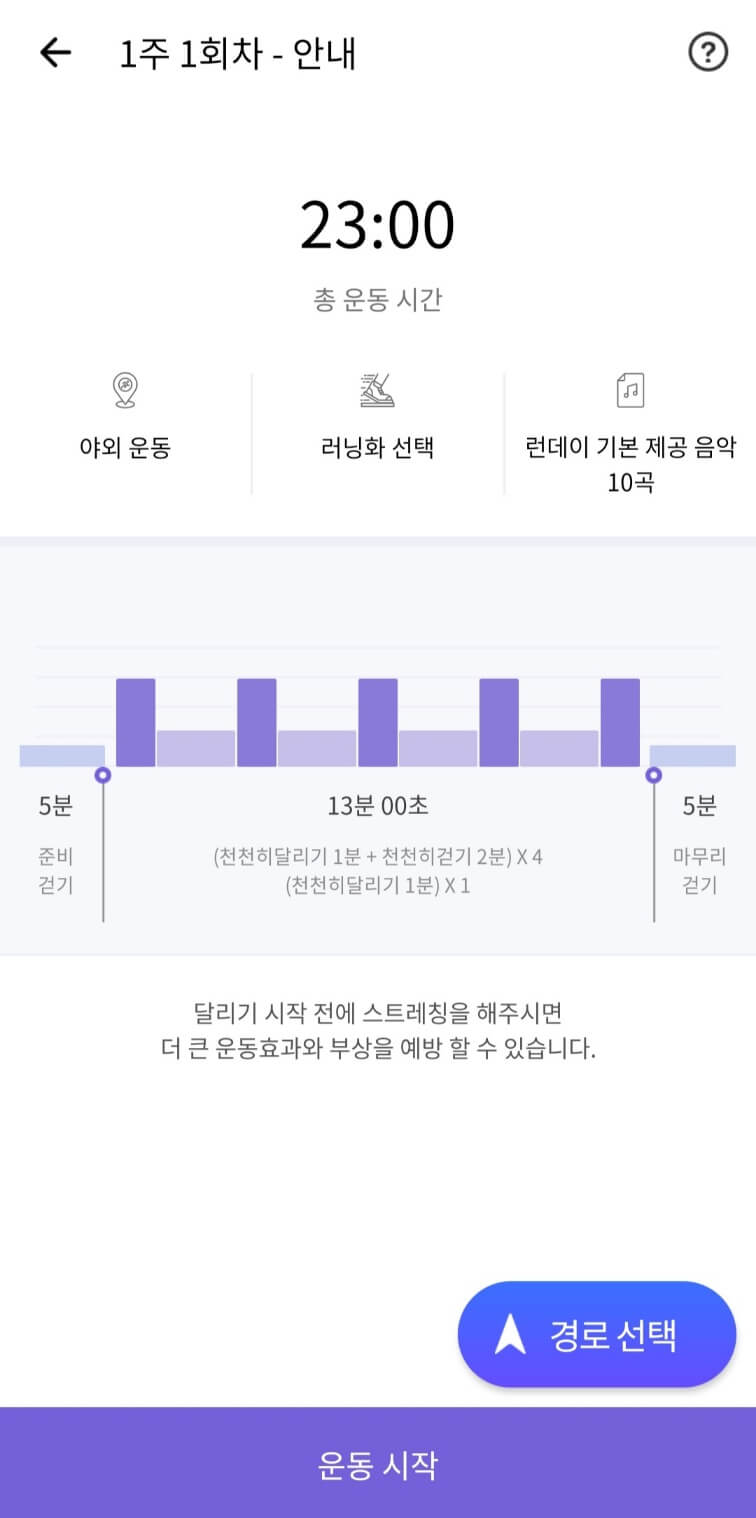Click the music note file icon above 런데이 기본 제공 음악
The width and height of the screenshot is (756, 1518).
628,390
